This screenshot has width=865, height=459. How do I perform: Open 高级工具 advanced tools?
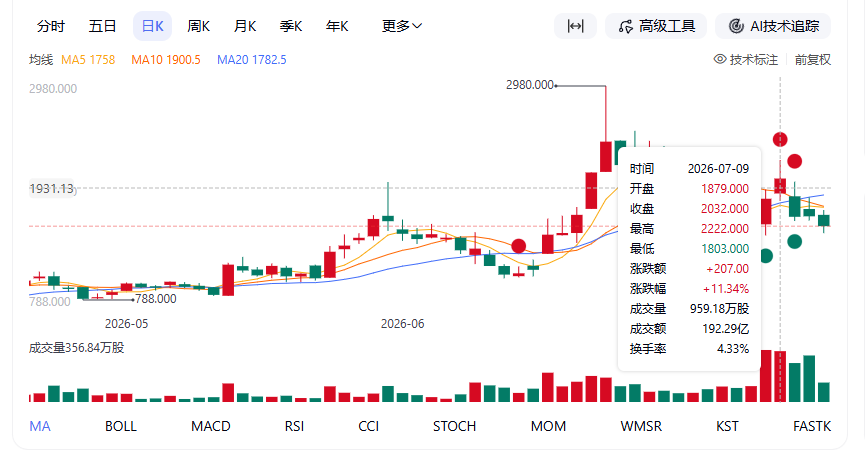click(x=656, y=26)
